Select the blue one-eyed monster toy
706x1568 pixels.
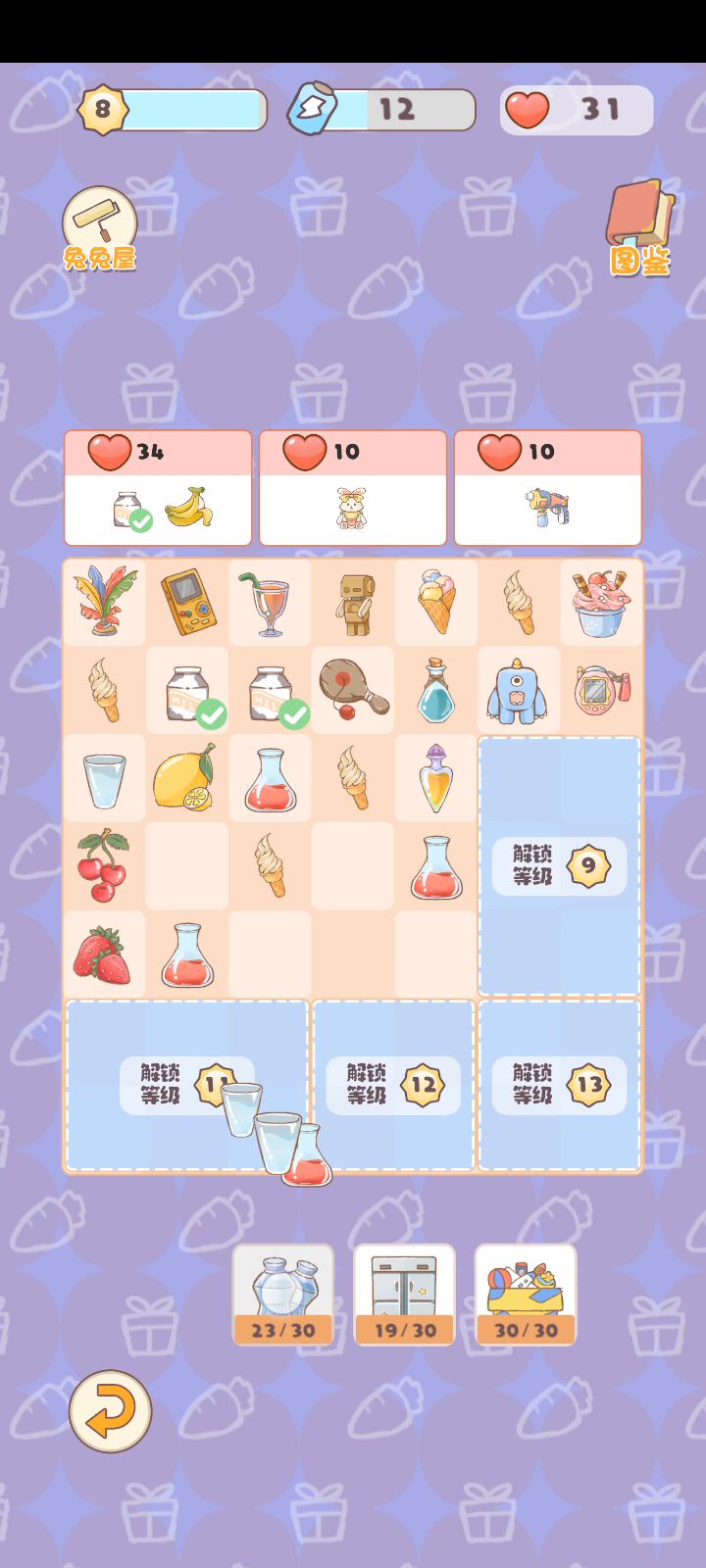517,691
